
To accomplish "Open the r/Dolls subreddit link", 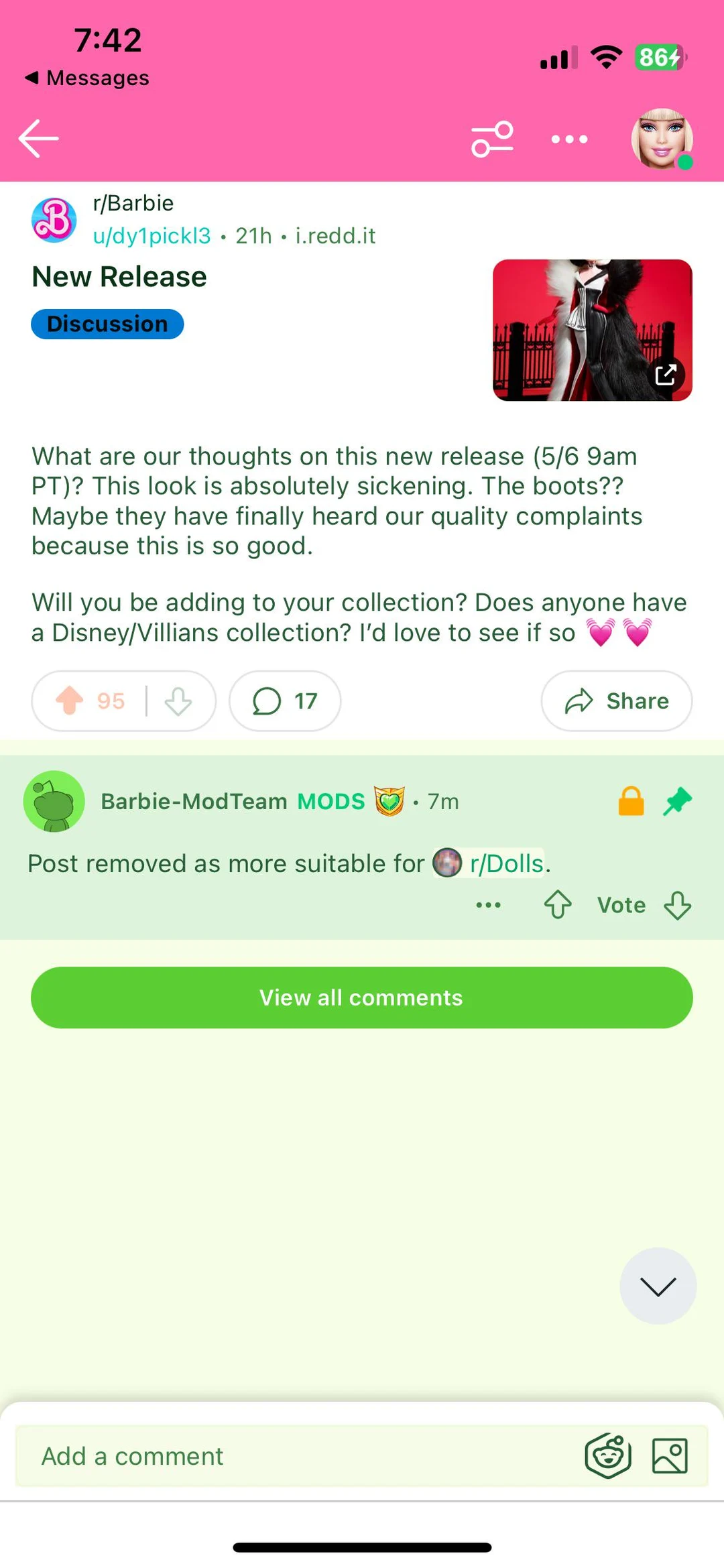I will click(x=506, y=863).
